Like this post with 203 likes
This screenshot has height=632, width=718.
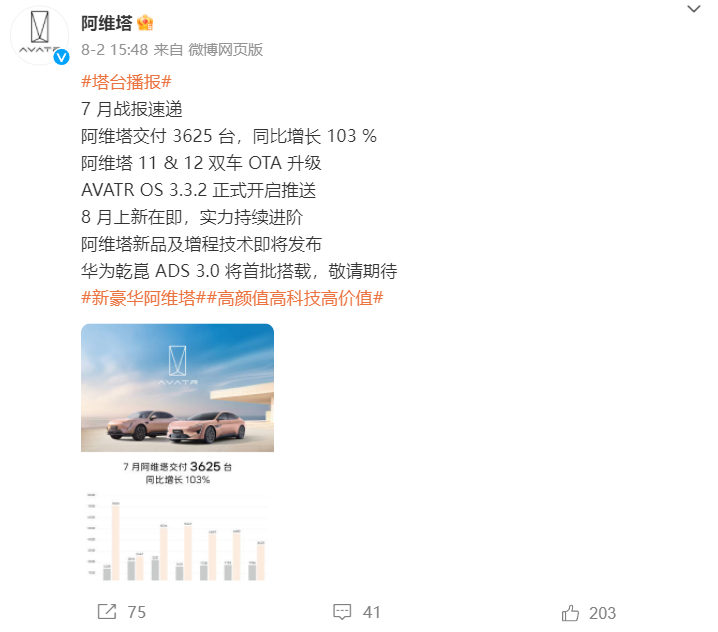point(589,612)
